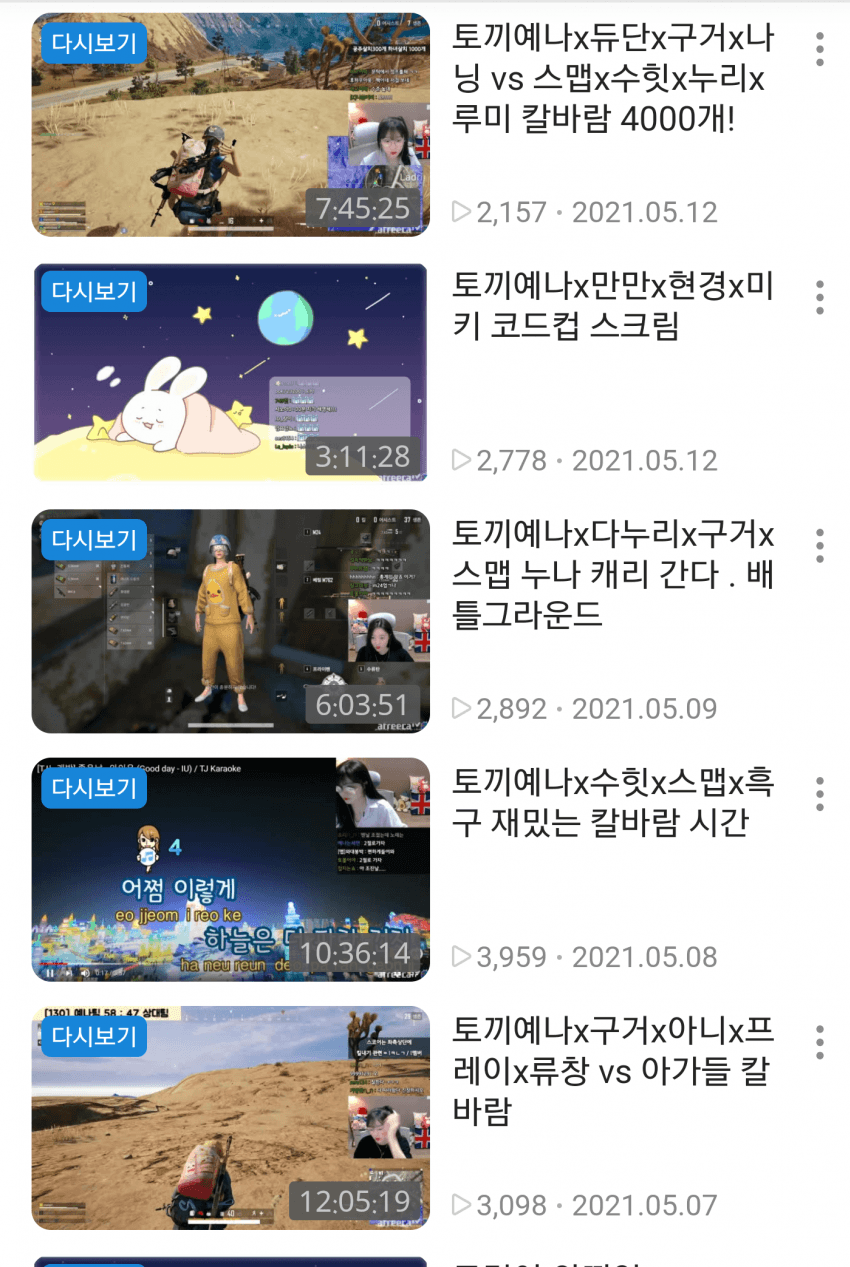The image size is (850, 1267).
Task: Open video titled 토끼예나x수힛x스맵x흑구 재밌는 칼바람 시간
Action: pyautogui.click(x=612, y=802)
